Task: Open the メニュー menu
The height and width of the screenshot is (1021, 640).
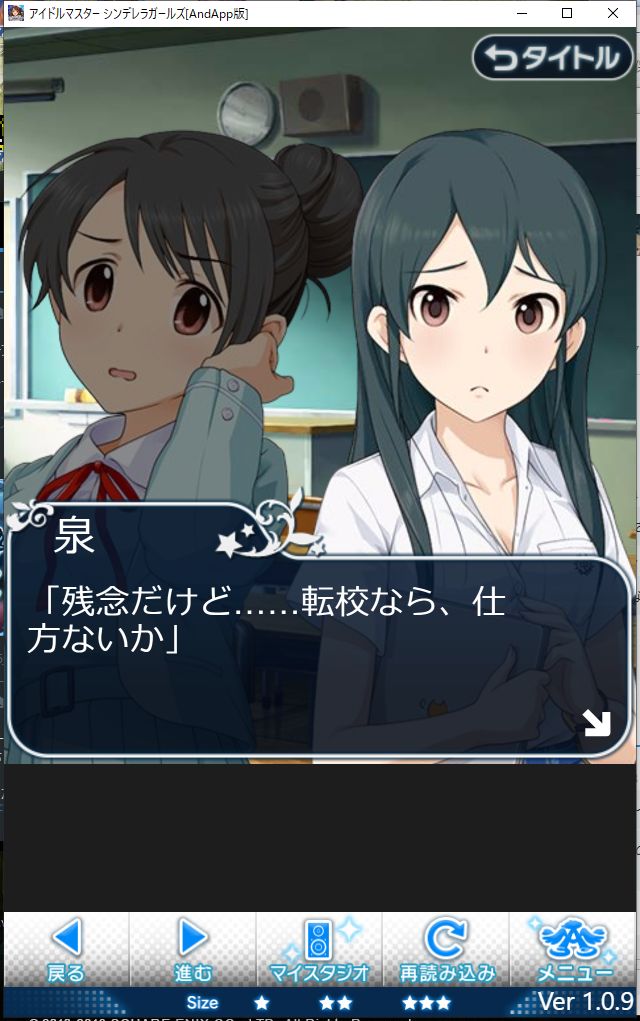Action: (574, 950)
